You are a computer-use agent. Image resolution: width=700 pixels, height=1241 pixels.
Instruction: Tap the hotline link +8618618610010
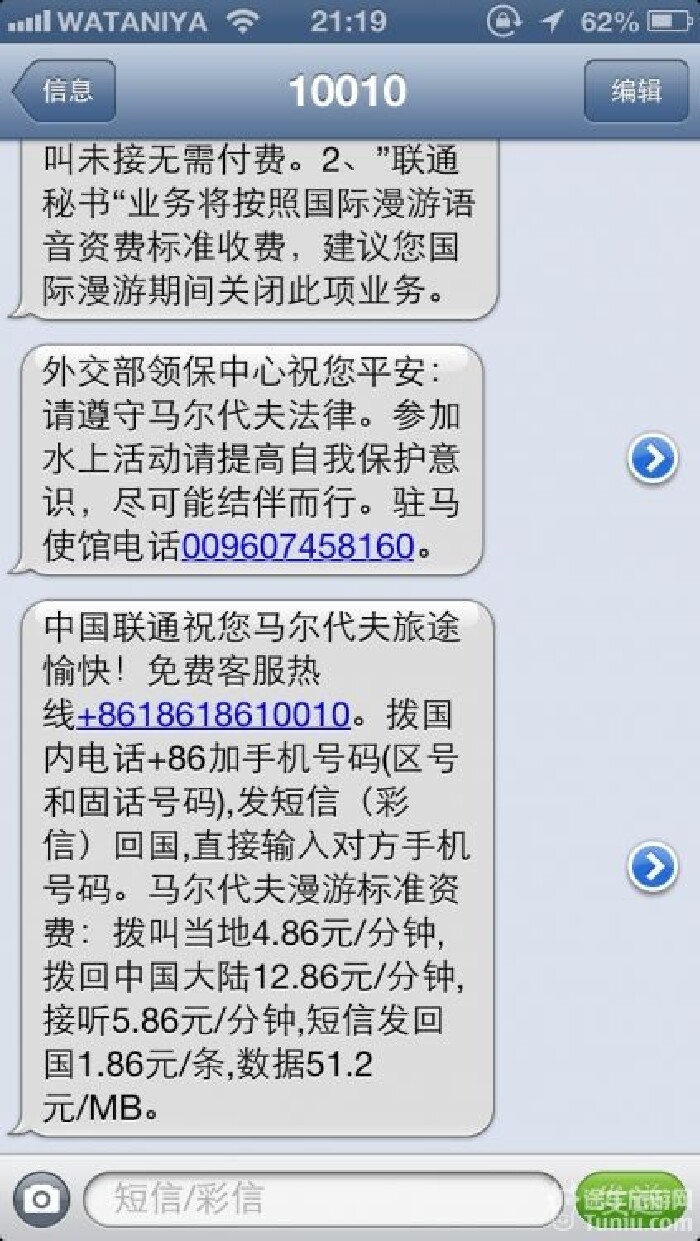[213, 715]
